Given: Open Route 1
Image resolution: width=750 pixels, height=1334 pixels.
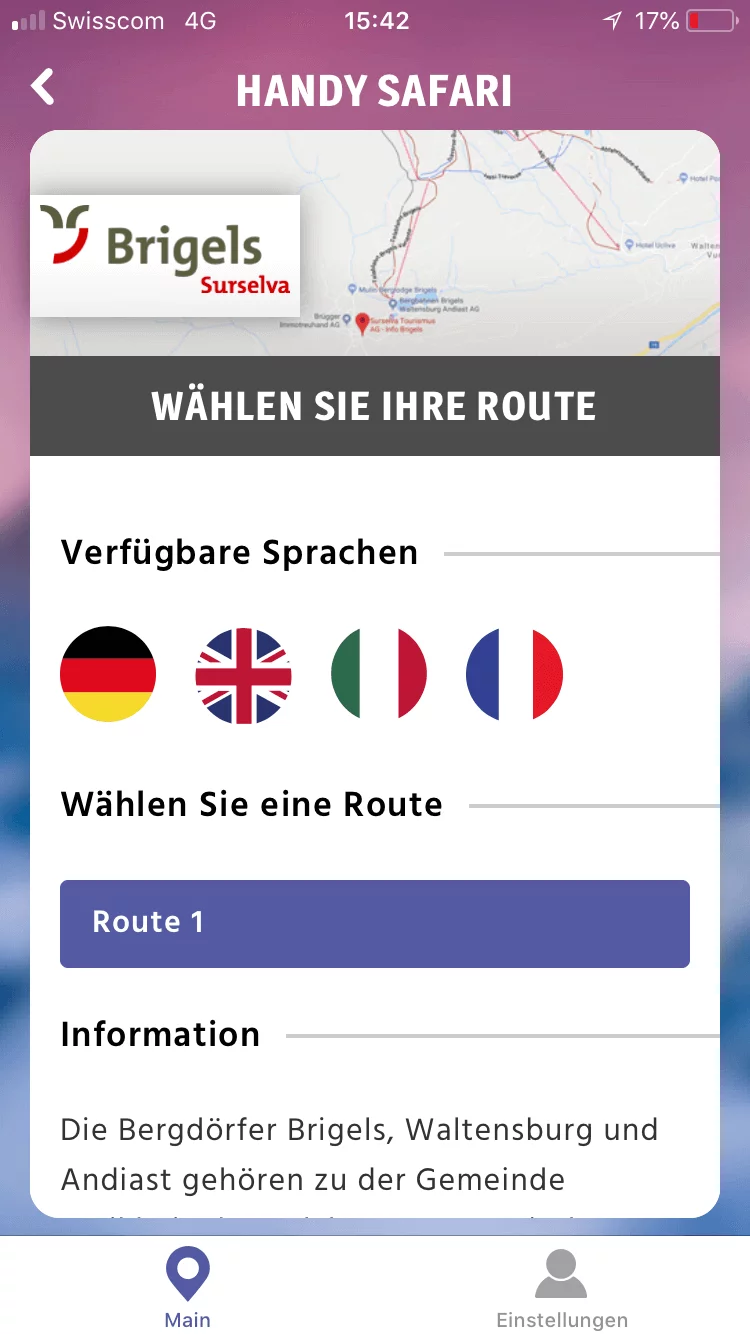Looking at the screenshot, I should pos(375,923).
